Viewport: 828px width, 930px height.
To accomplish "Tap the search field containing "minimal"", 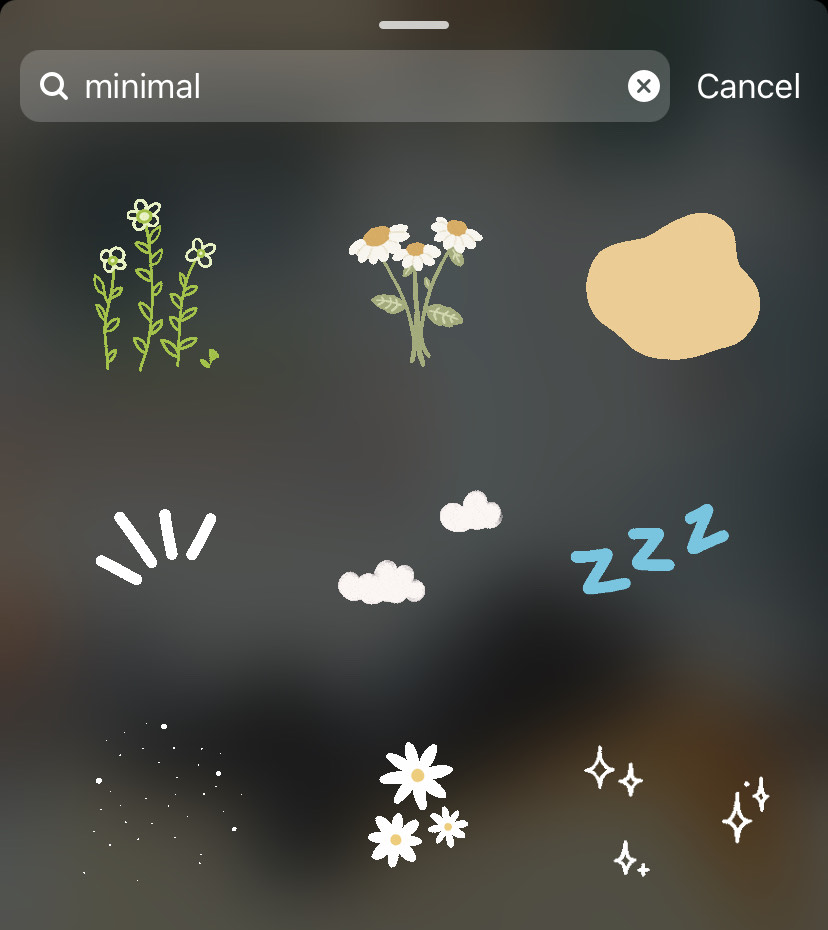I will tap(330, 87).
